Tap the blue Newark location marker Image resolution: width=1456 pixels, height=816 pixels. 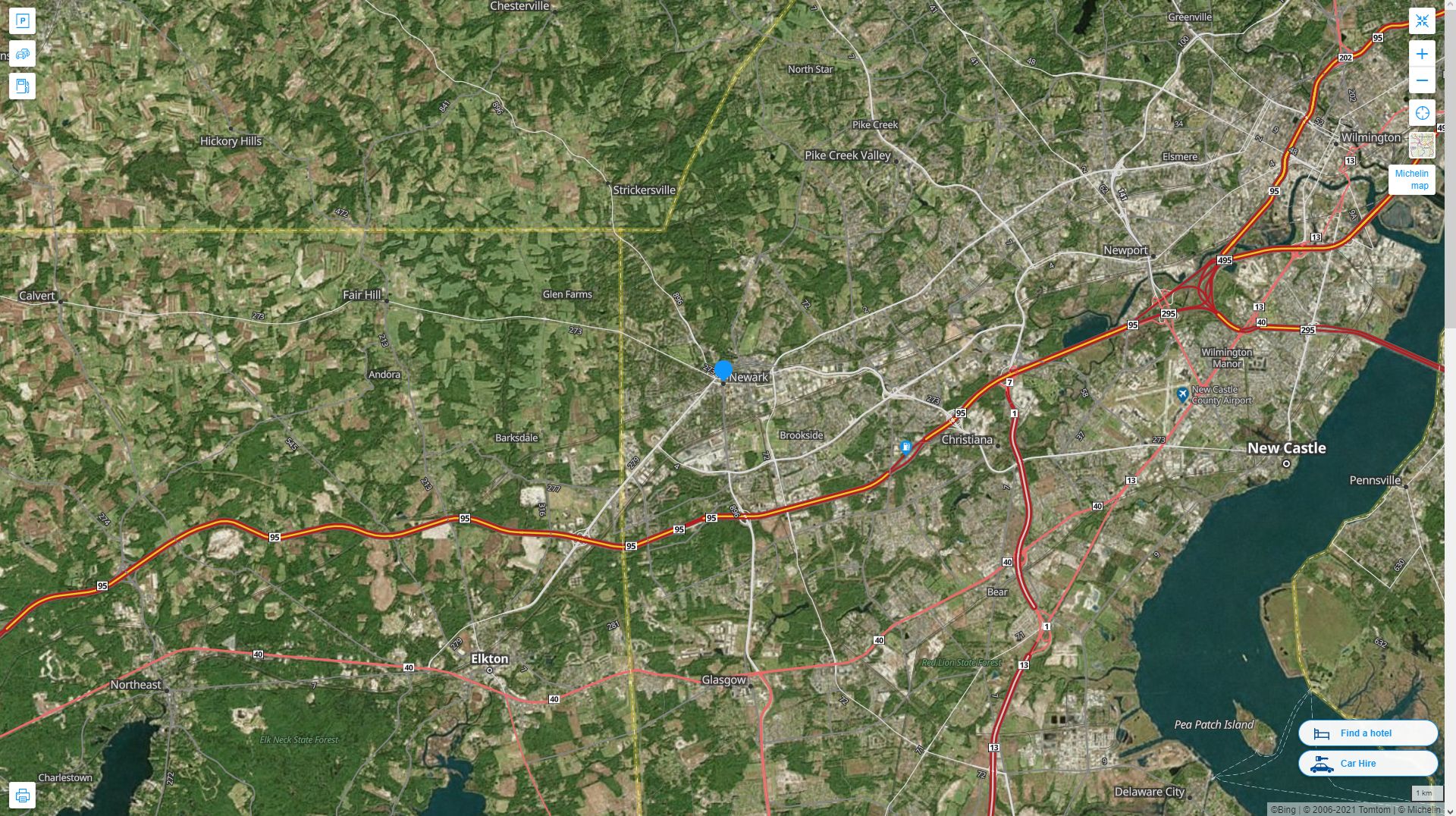point(723,370)
